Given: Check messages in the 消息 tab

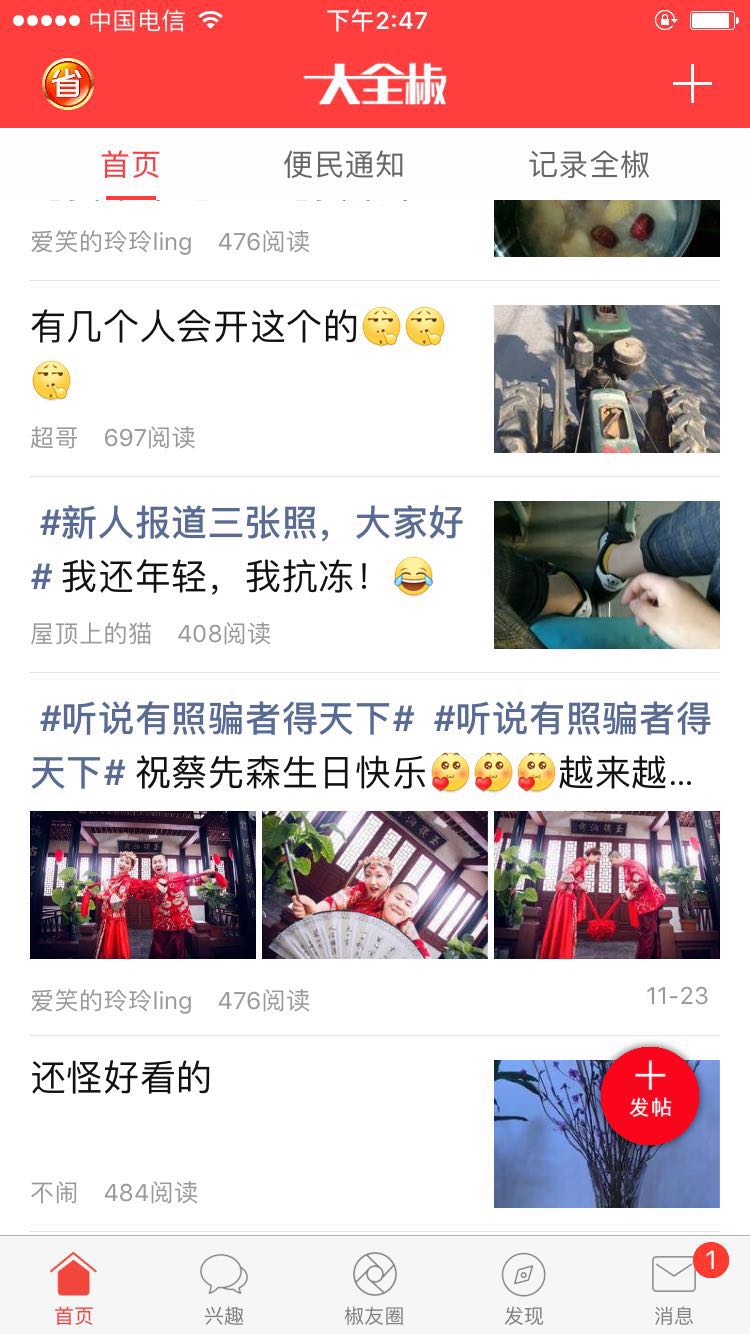Looking at the screenshot, I should (x=674, y=1288).
